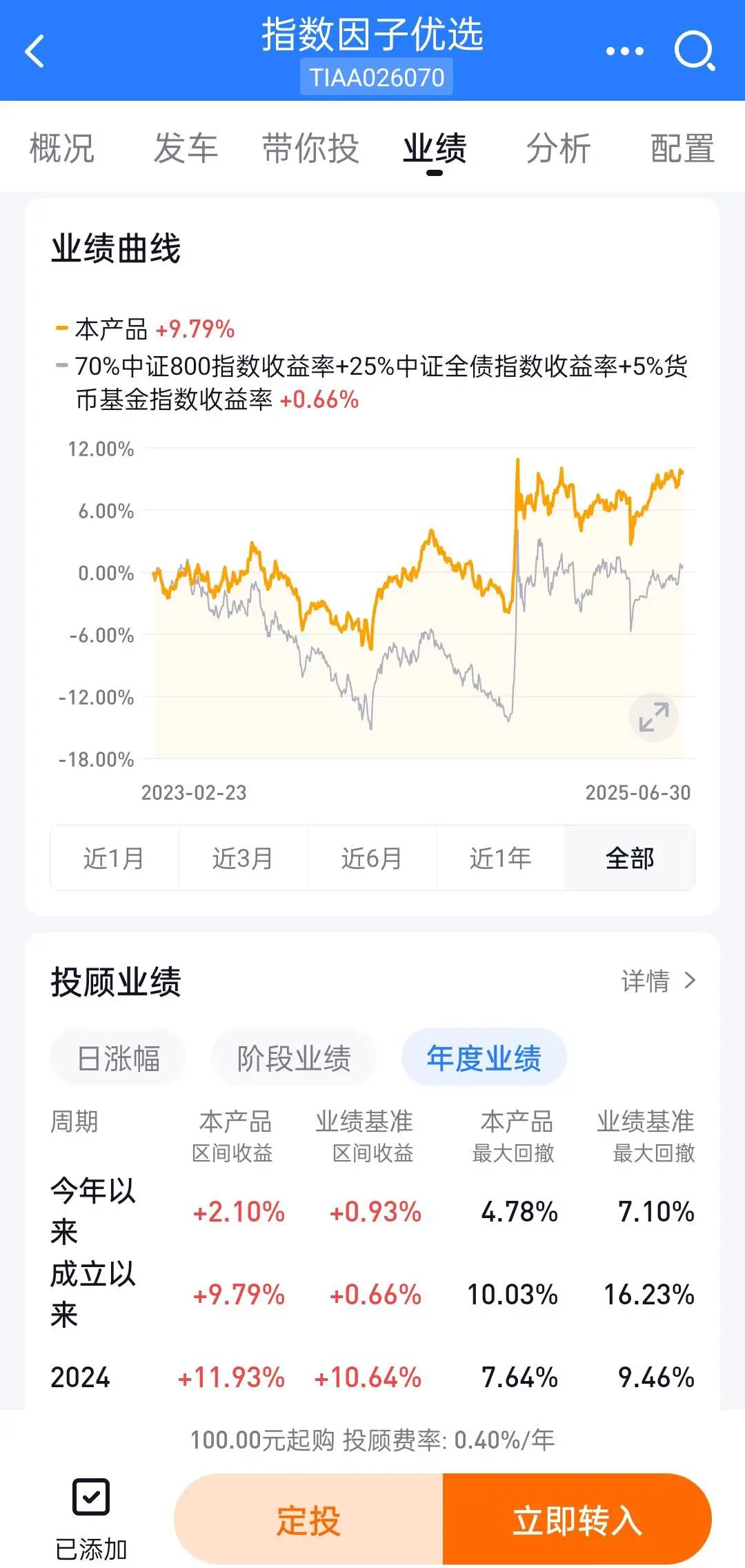
Task: Show 近3月 chart range
Action: (x=243, y=858)
